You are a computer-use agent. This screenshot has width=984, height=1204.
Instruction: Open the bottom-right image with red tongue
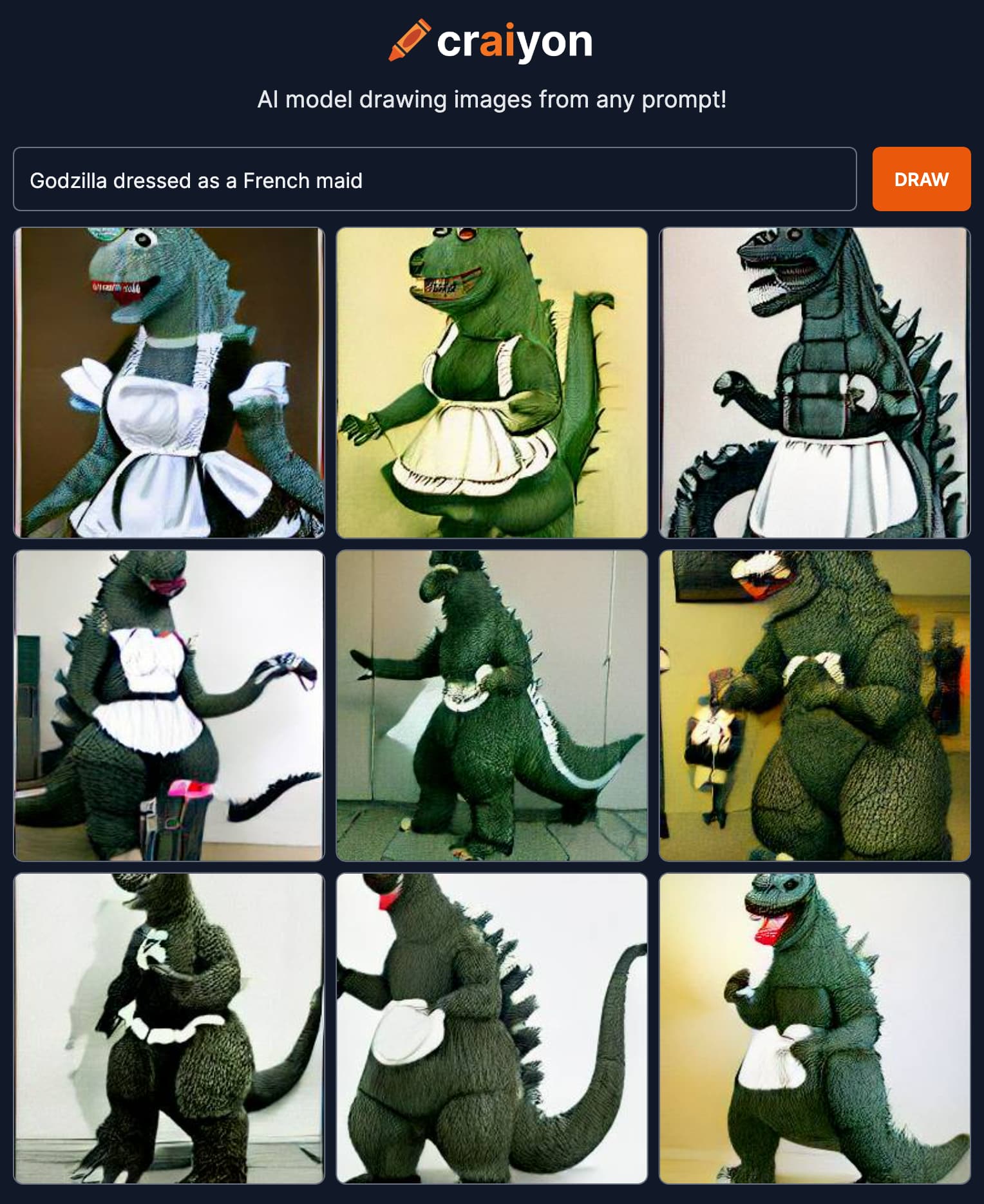click(x=814, y=1028)
